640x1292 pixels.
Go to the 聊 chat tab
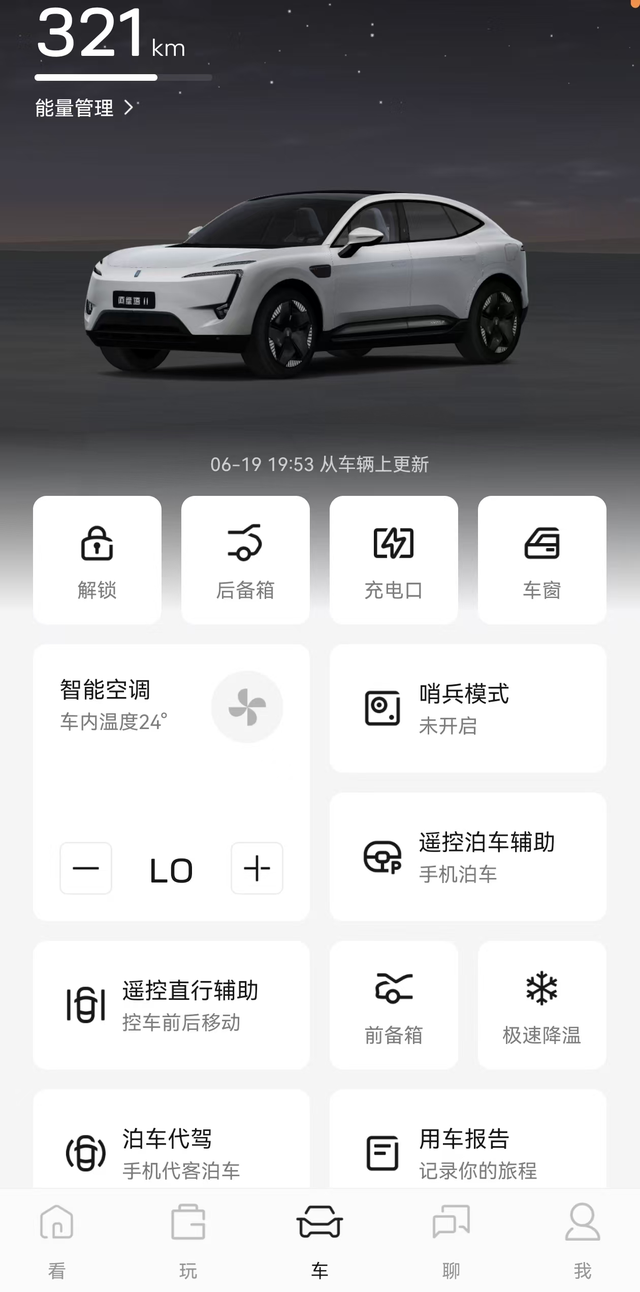tap(451, 1241)
